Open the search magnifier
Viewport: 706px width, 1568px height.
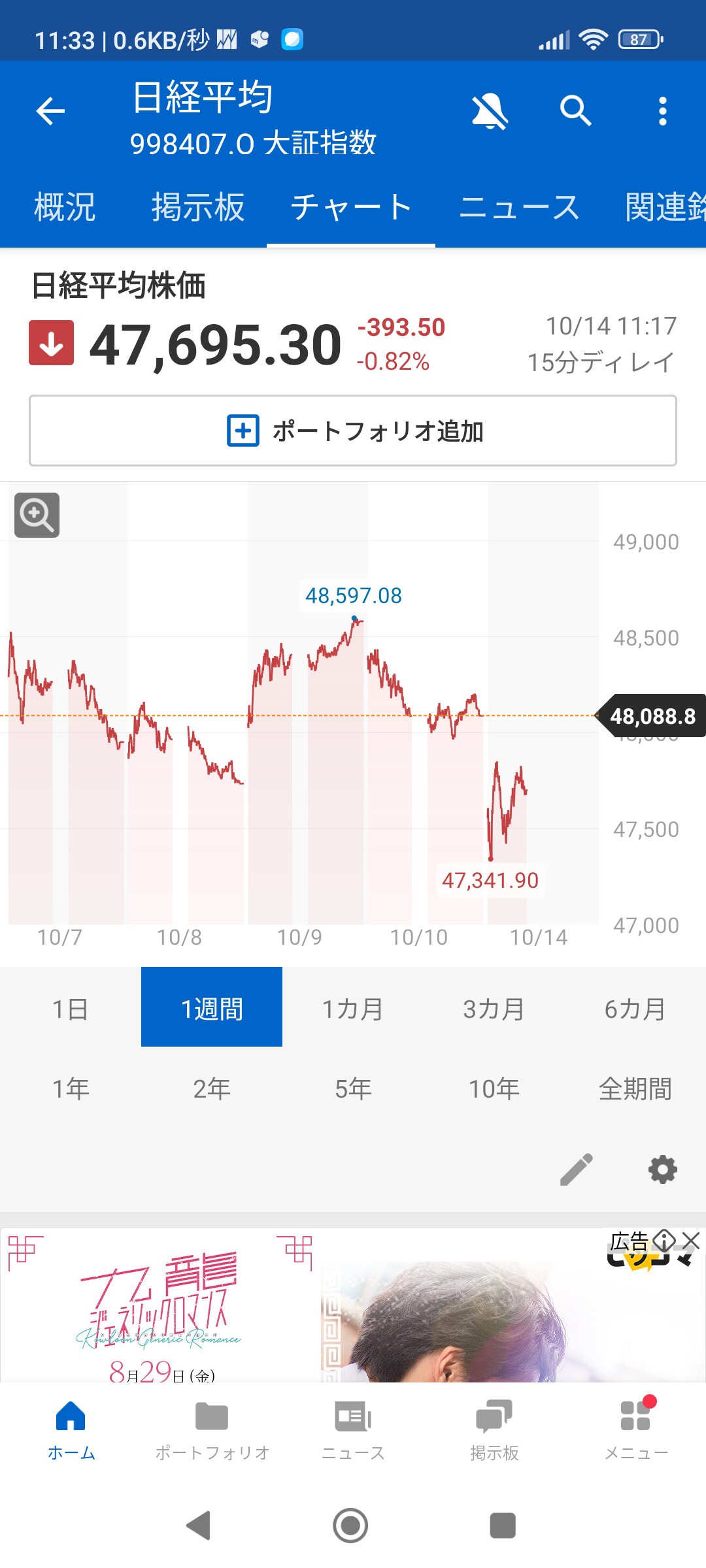pyautogui.click(x=575, y=111)
